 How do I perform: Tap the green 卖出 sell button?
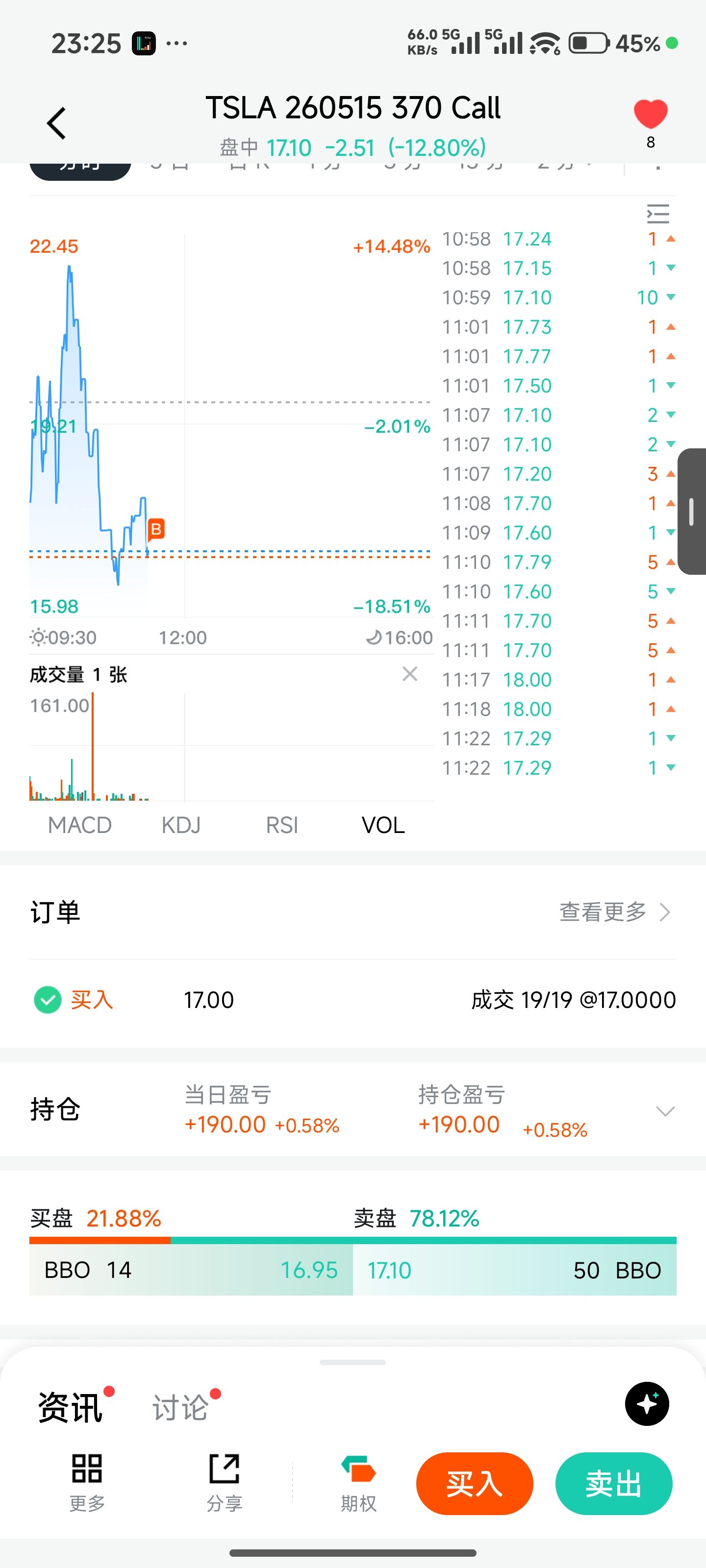point(613,1483)
